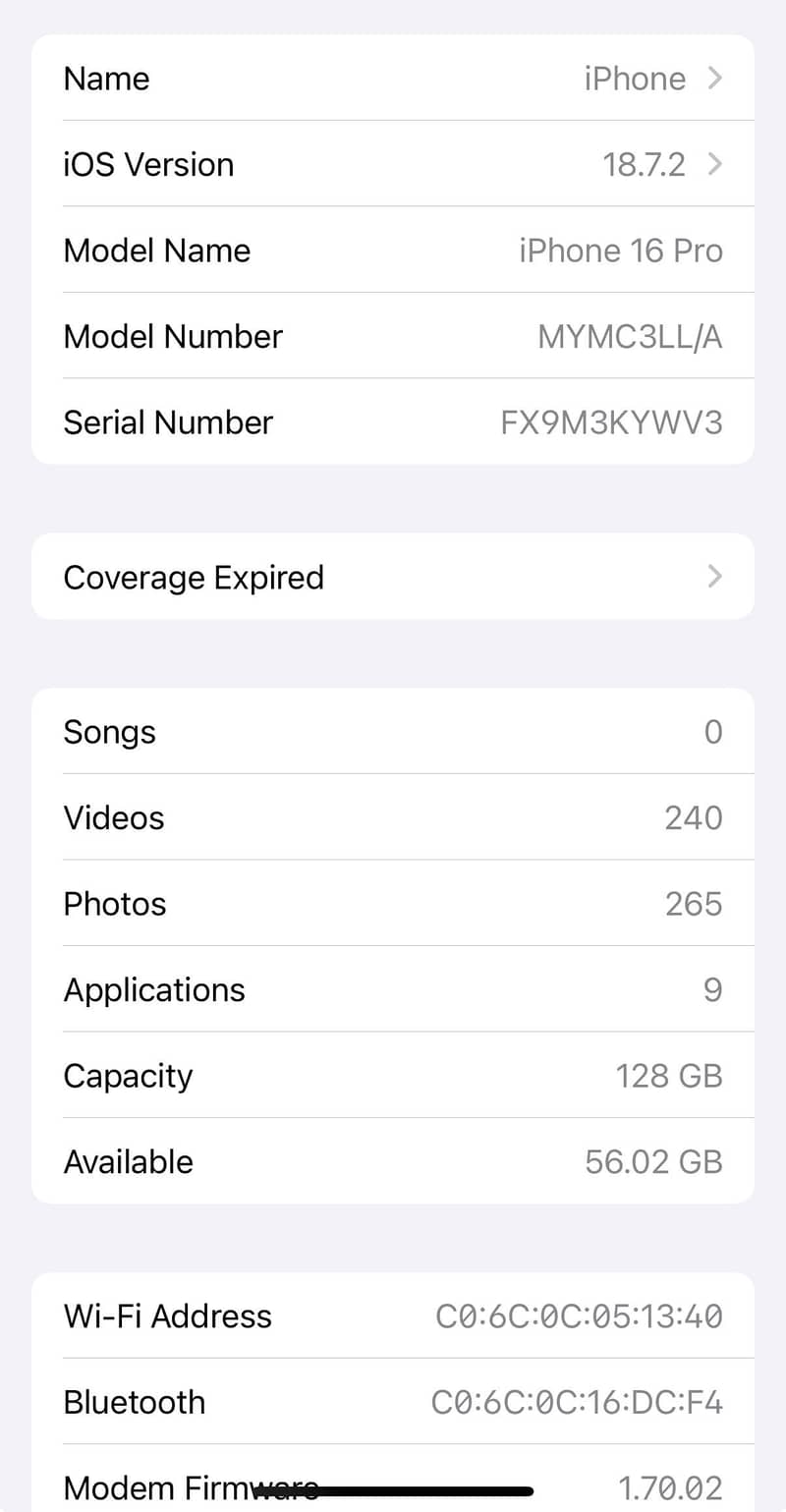The image size is (786, 1512).
Task: Tap the Photos row showing 265
Action: tap(393, 903)
